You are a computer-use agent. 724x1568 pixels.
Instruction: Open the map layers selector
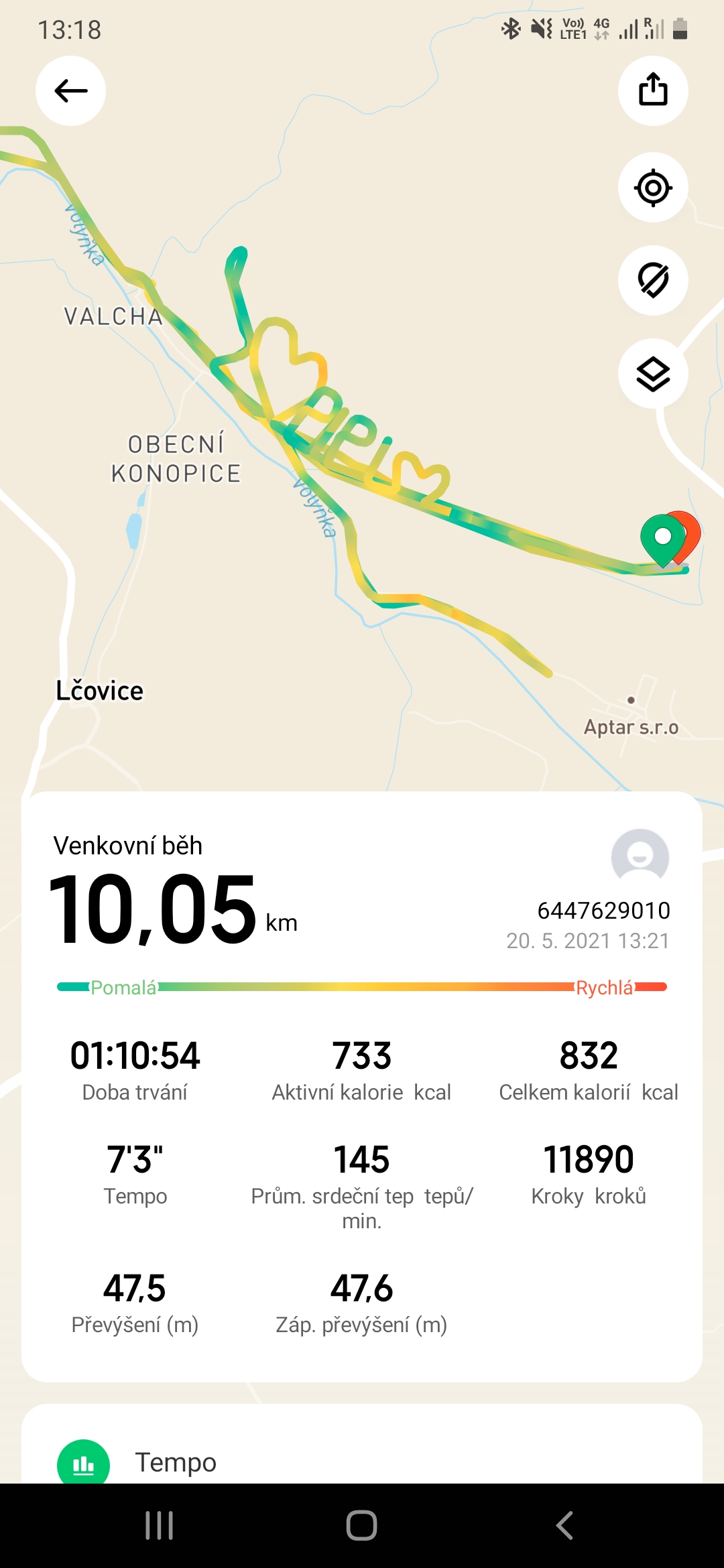pyautogui.click(x=653, y=374)
